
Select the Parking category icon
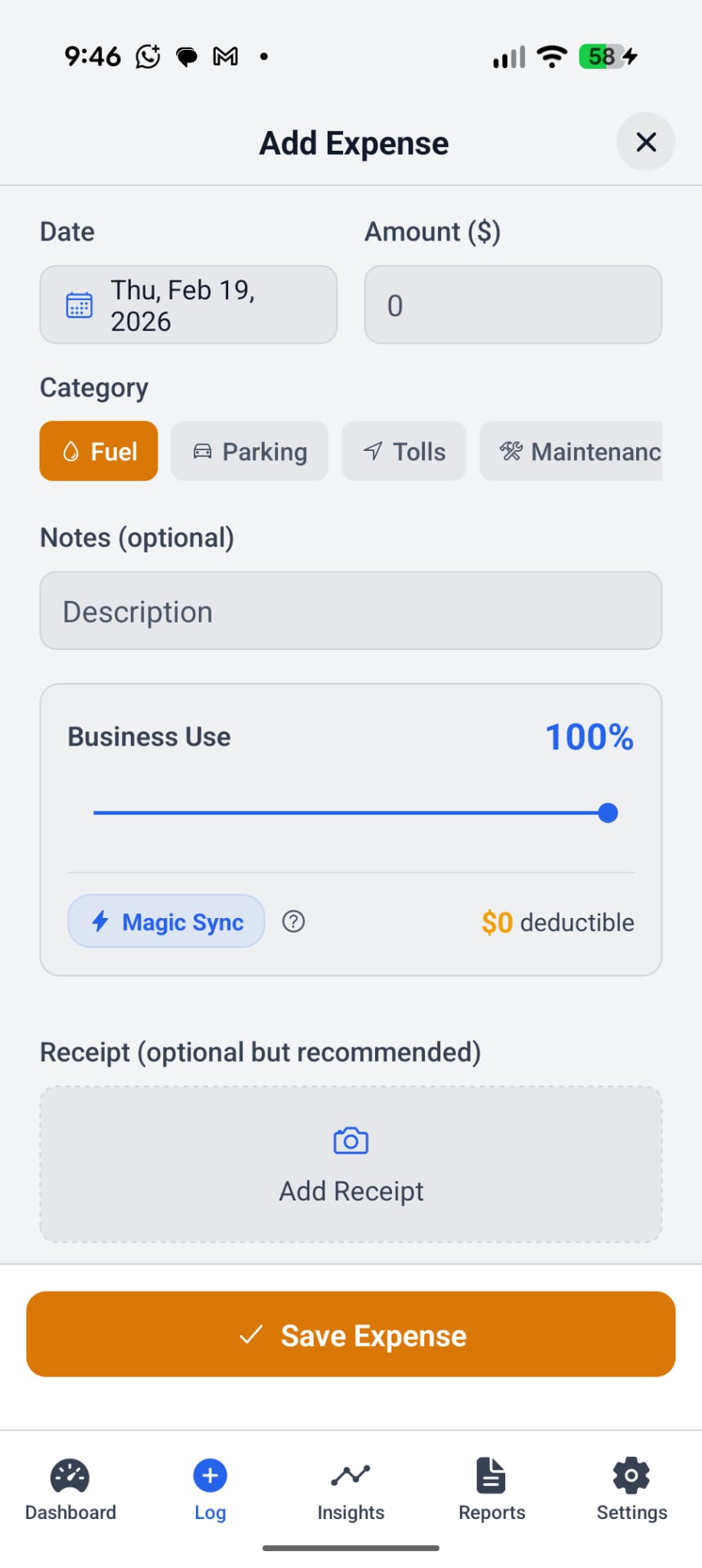(201, 451)
